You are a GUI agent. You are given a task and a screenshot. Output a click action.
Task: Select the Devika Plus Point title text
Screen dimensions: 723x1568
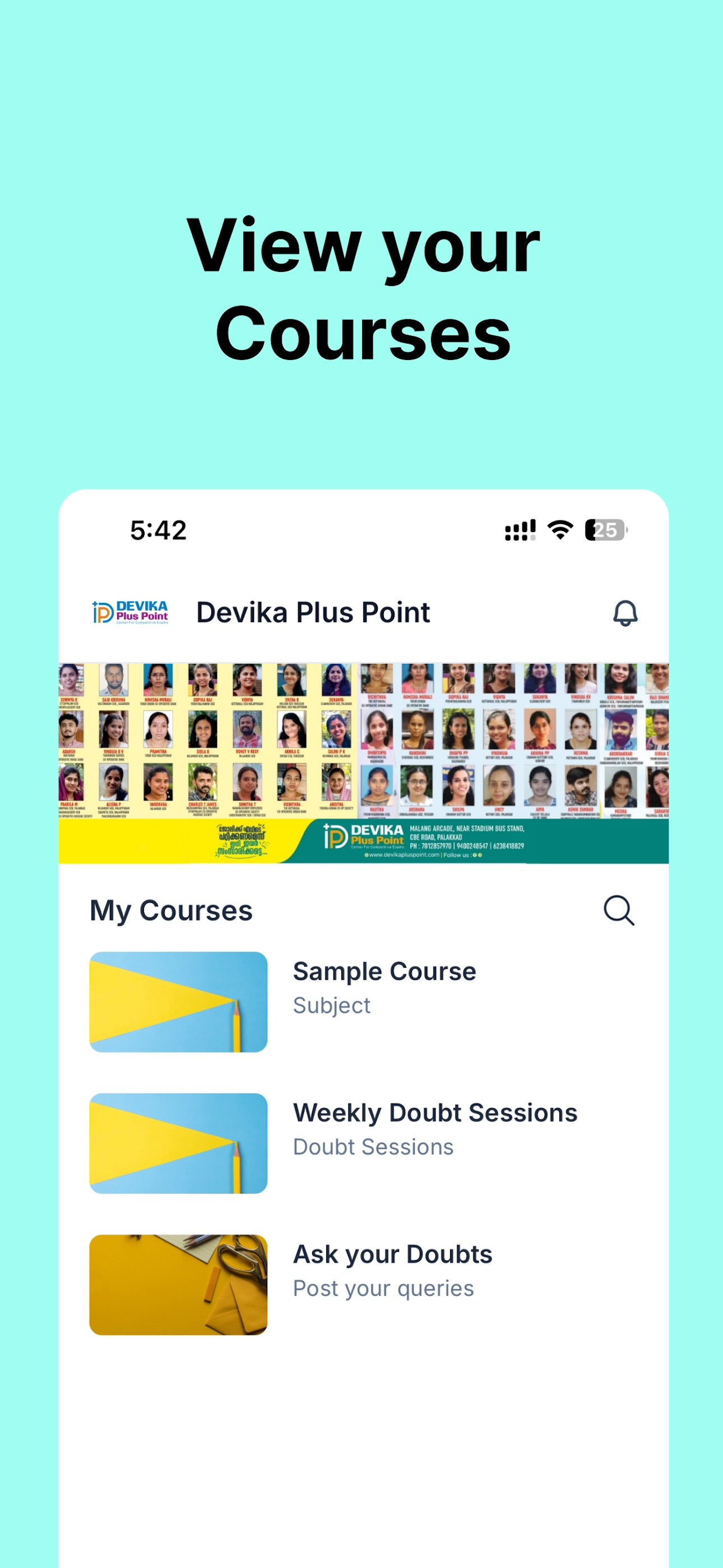click(313, 612)
